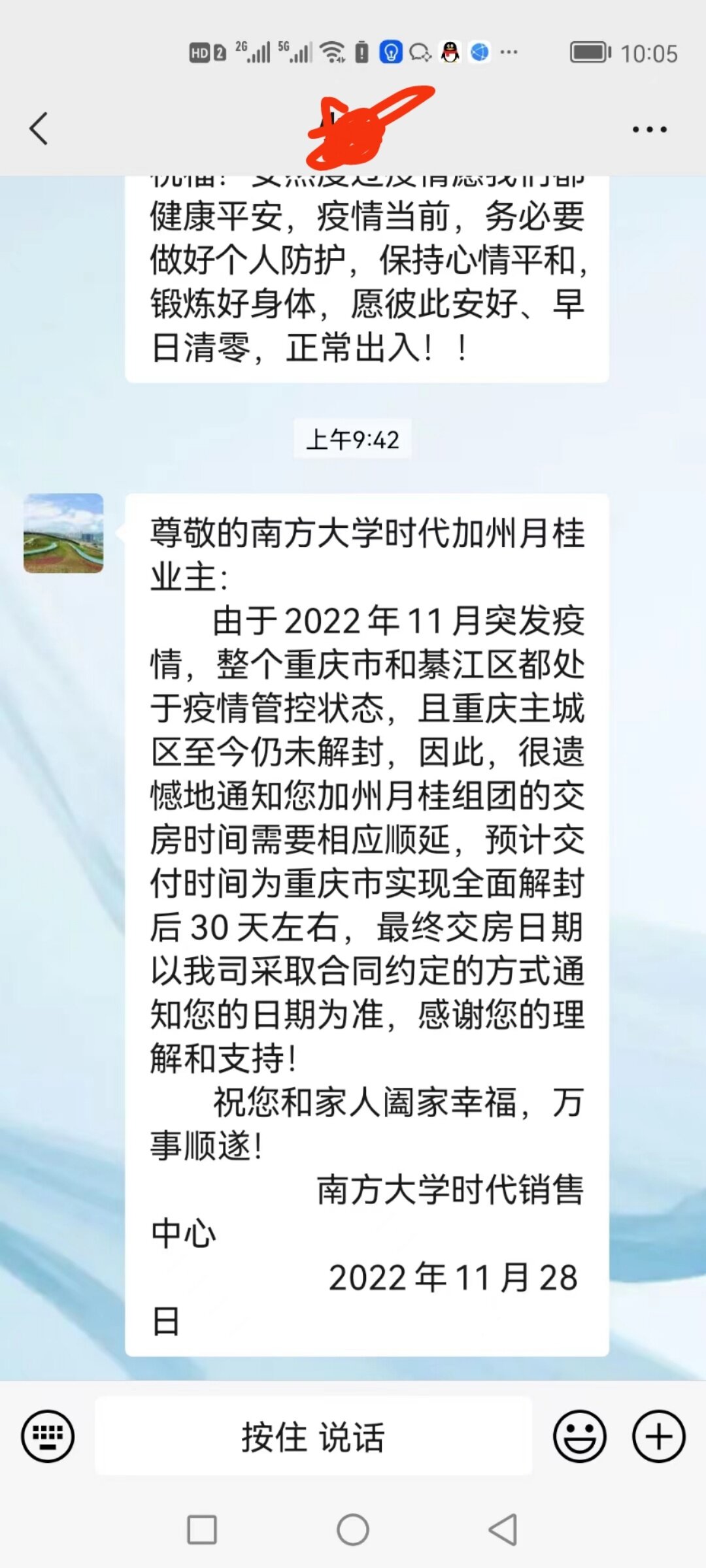Open the emoji picker

[579, 1436]
